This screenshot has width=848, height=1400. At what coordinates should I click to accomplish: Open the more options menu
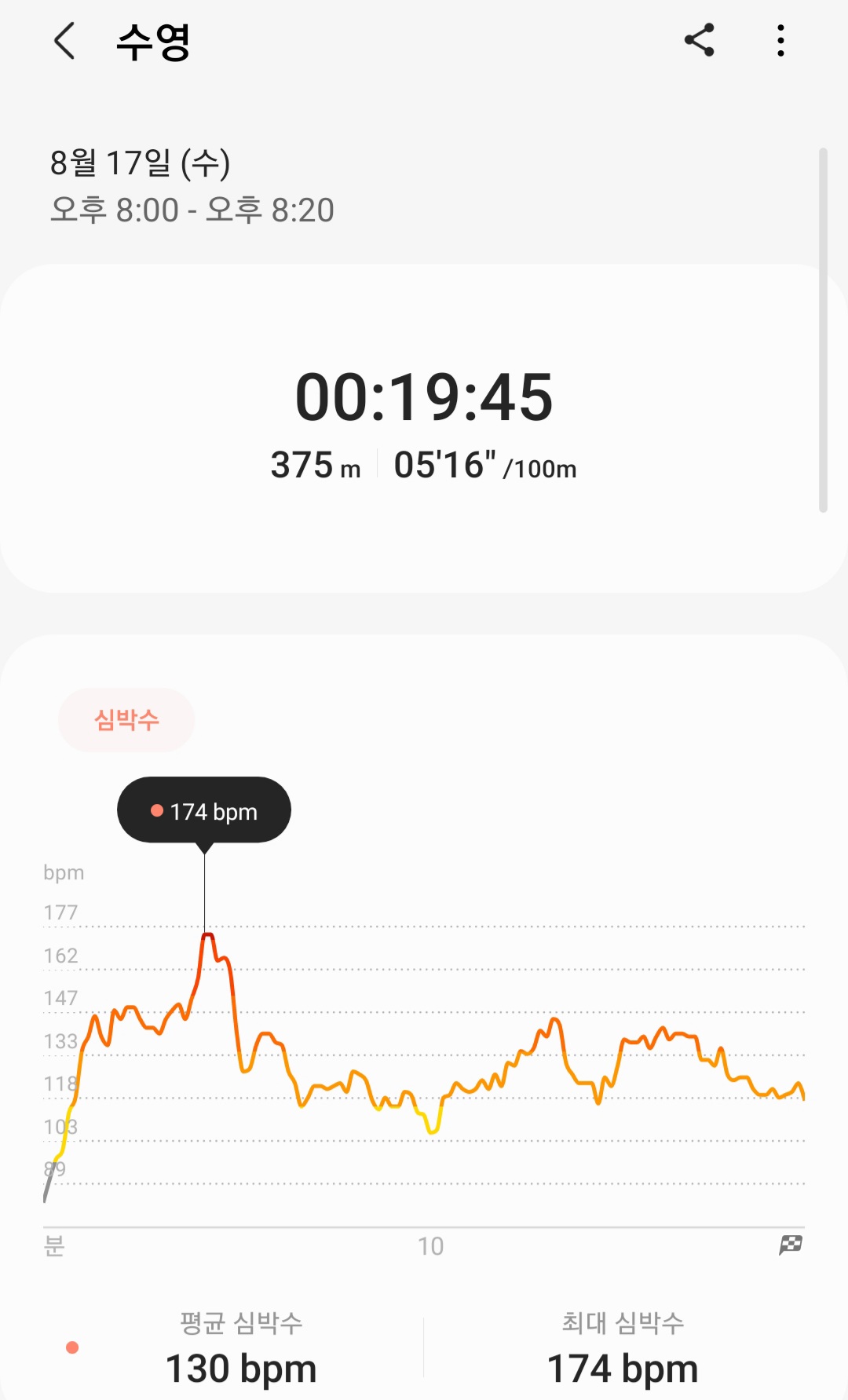(x=780, y=40)
